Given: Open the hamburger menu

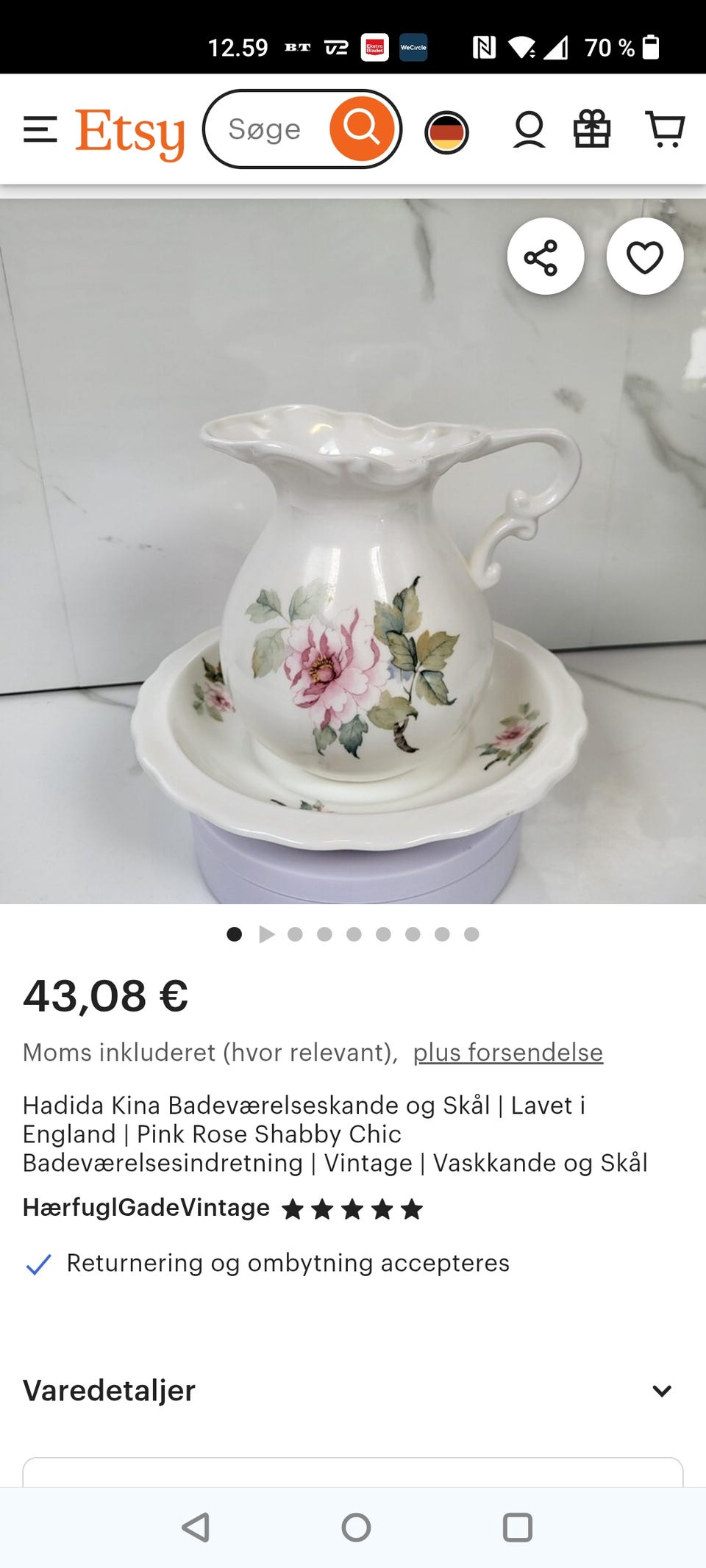Looking at the screenshot, I should point(40,129).
